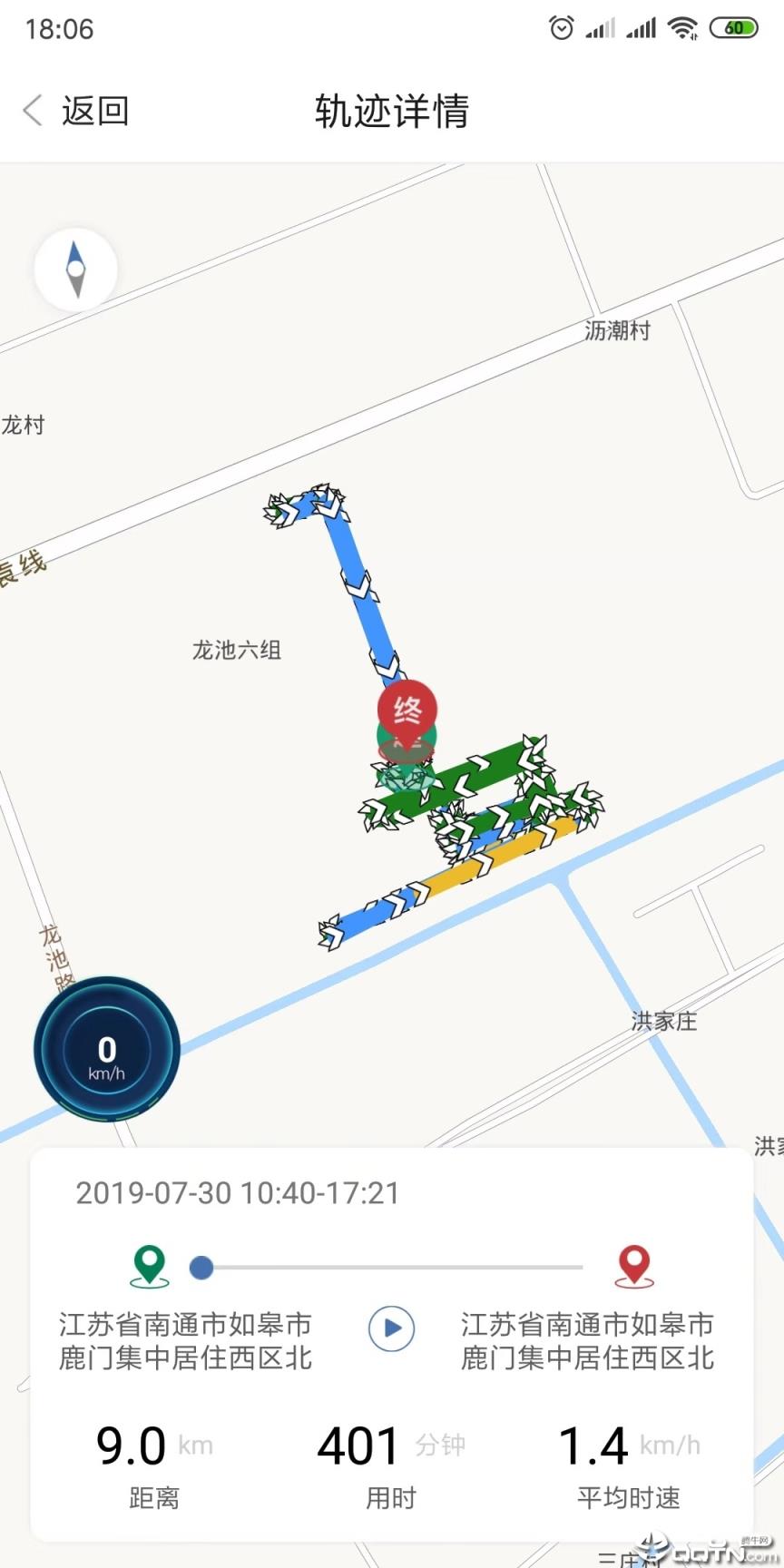Start track playback with the play button

pos(391,1328)
